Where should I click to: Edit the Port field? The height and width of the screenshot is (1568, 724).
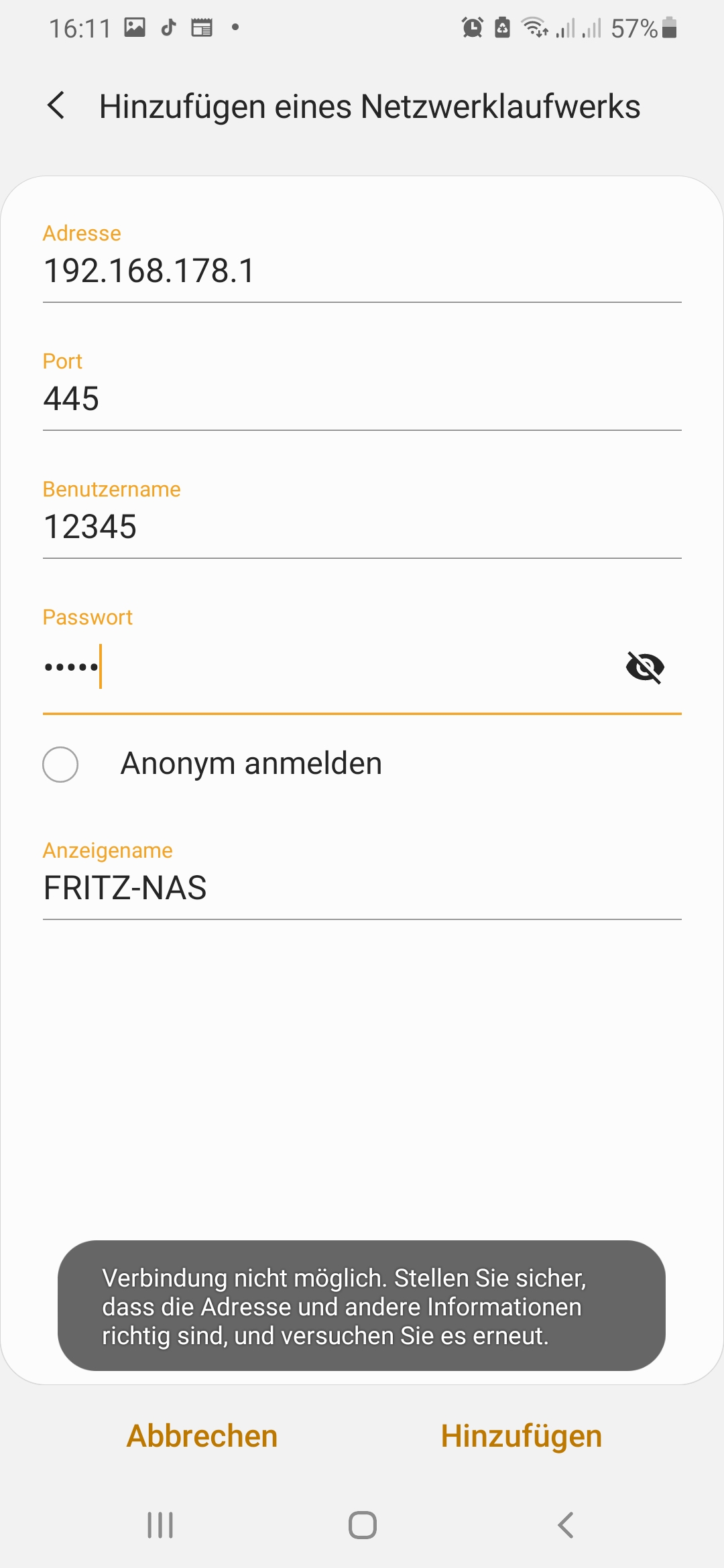click(x=362, y=399)
